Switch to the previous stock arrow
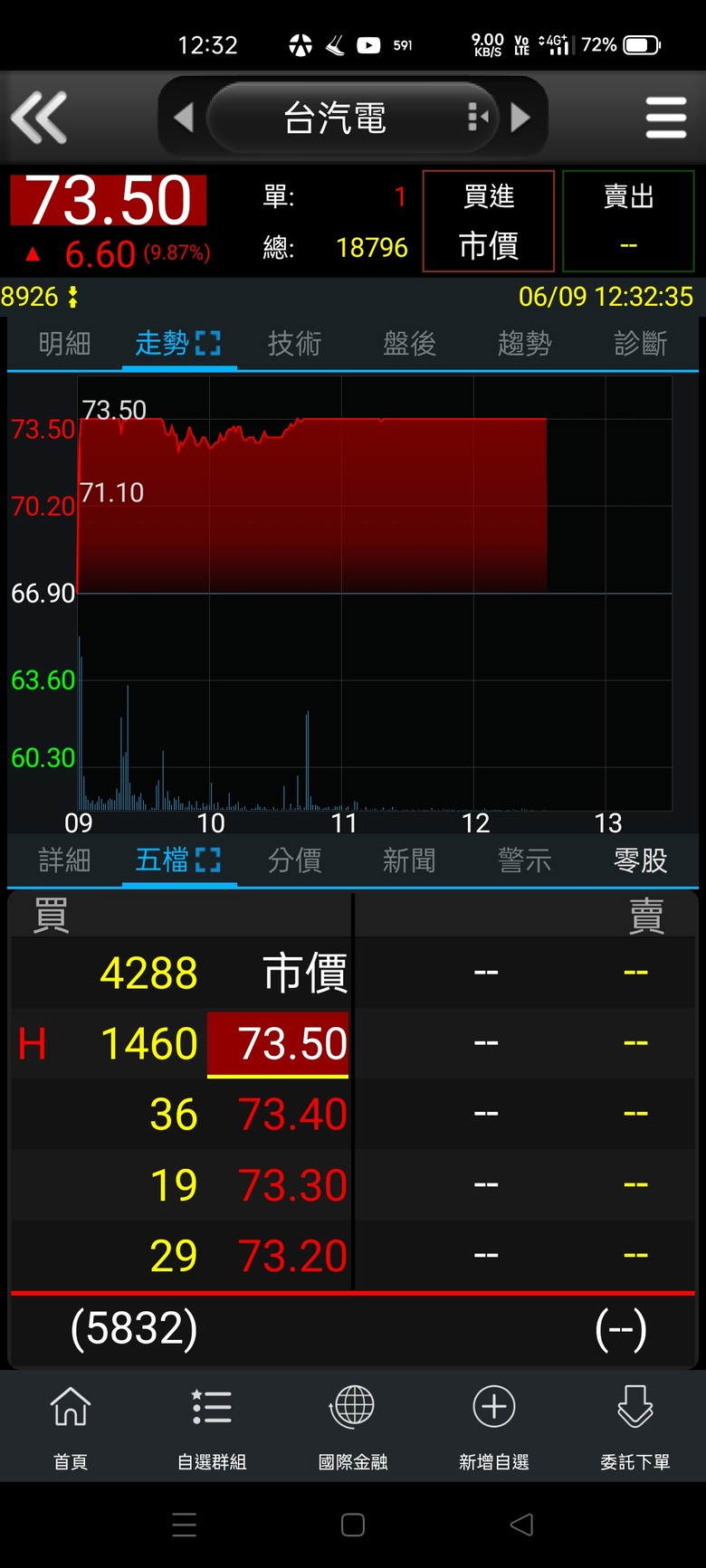The image size is (706, 1568). [x=184, y=118]
